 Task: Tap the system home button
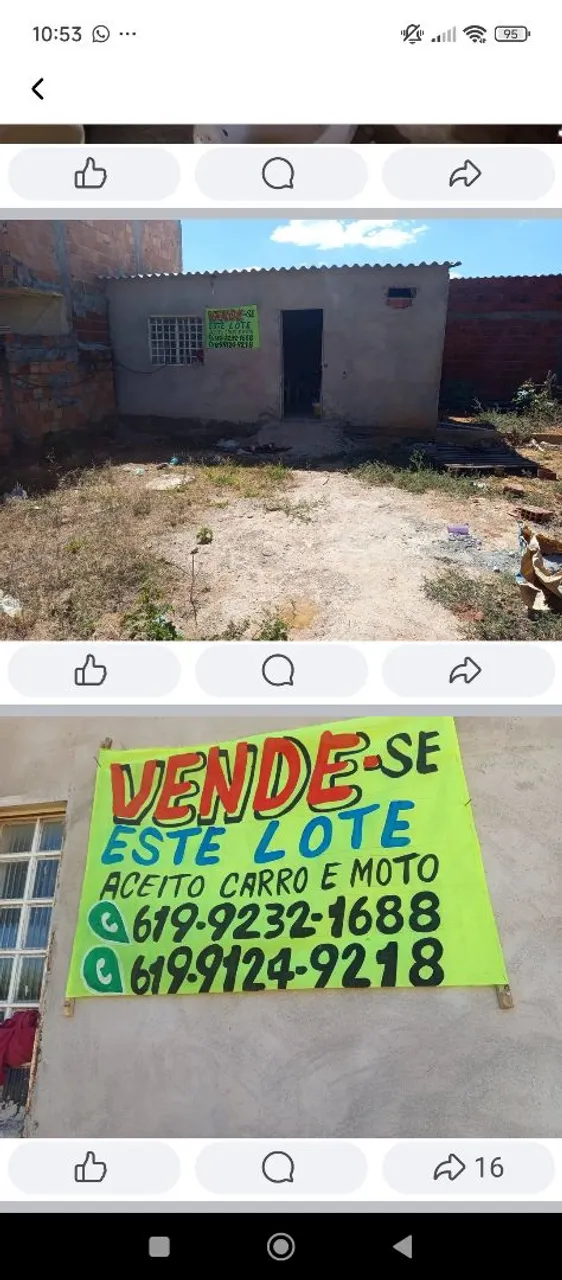pos(281,1246)
